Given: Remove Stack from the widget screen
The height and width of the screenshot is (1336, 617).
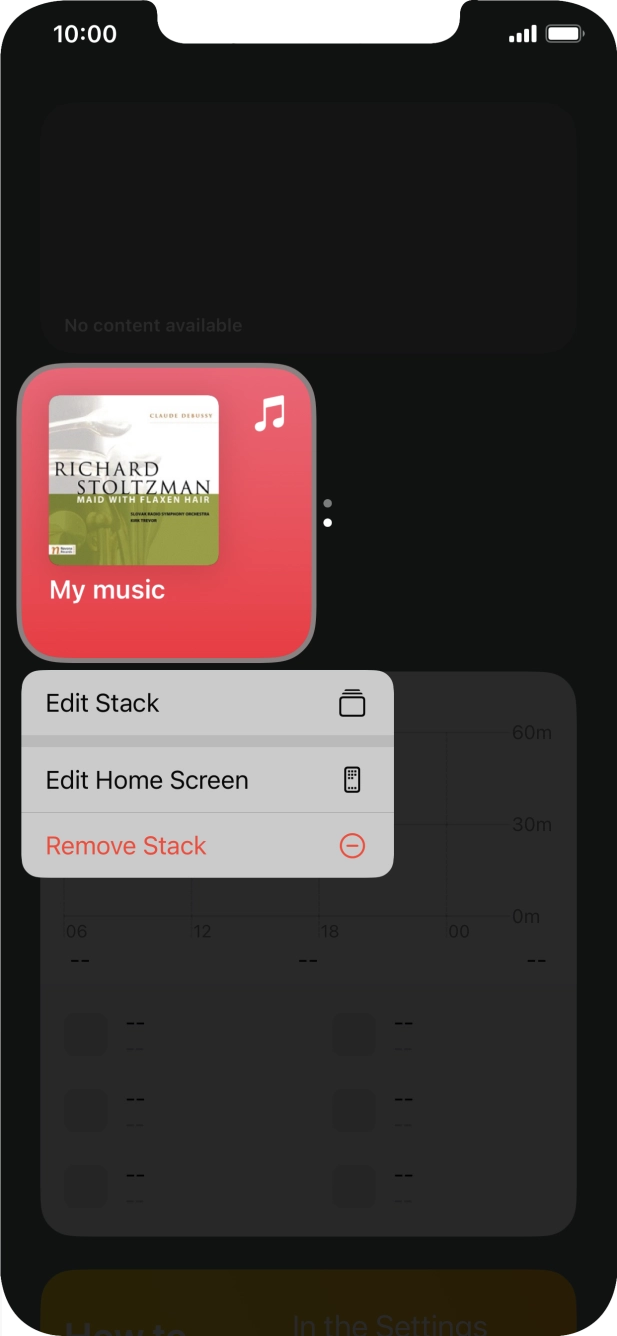Looking at the screenshot, I should 206,846.
